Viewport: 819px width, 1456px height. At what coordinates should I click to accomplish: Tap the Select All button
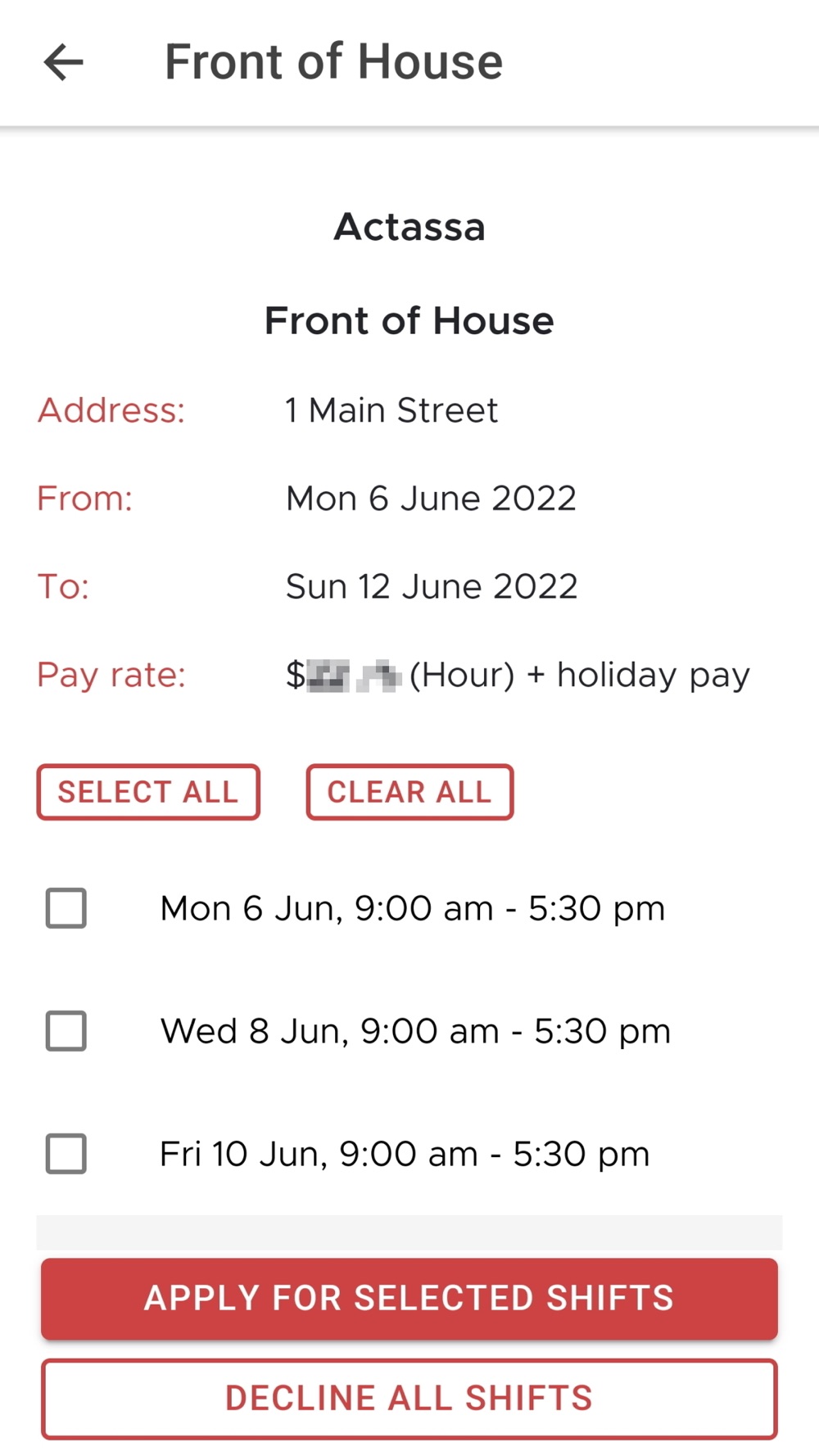click(148, 792)
